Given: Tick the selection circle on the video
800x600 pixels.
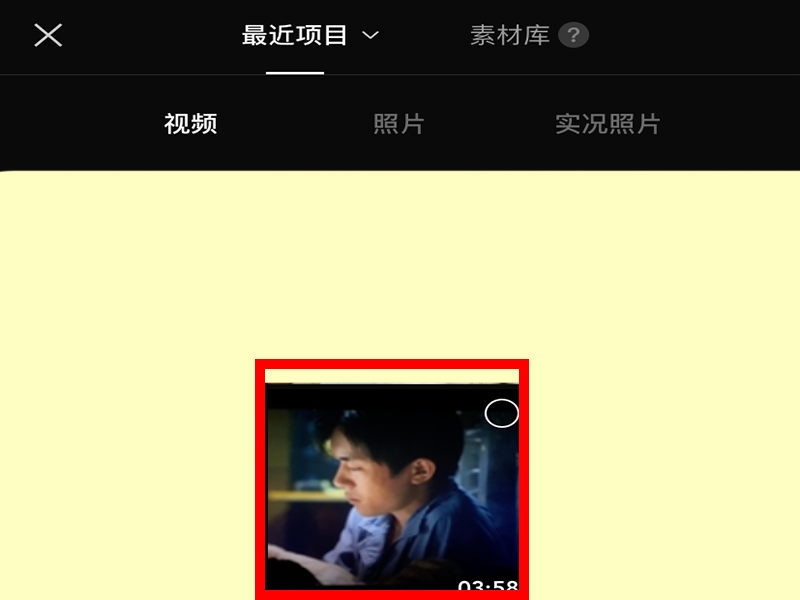Looking at the screenshot, I should [x=502, y=413].
